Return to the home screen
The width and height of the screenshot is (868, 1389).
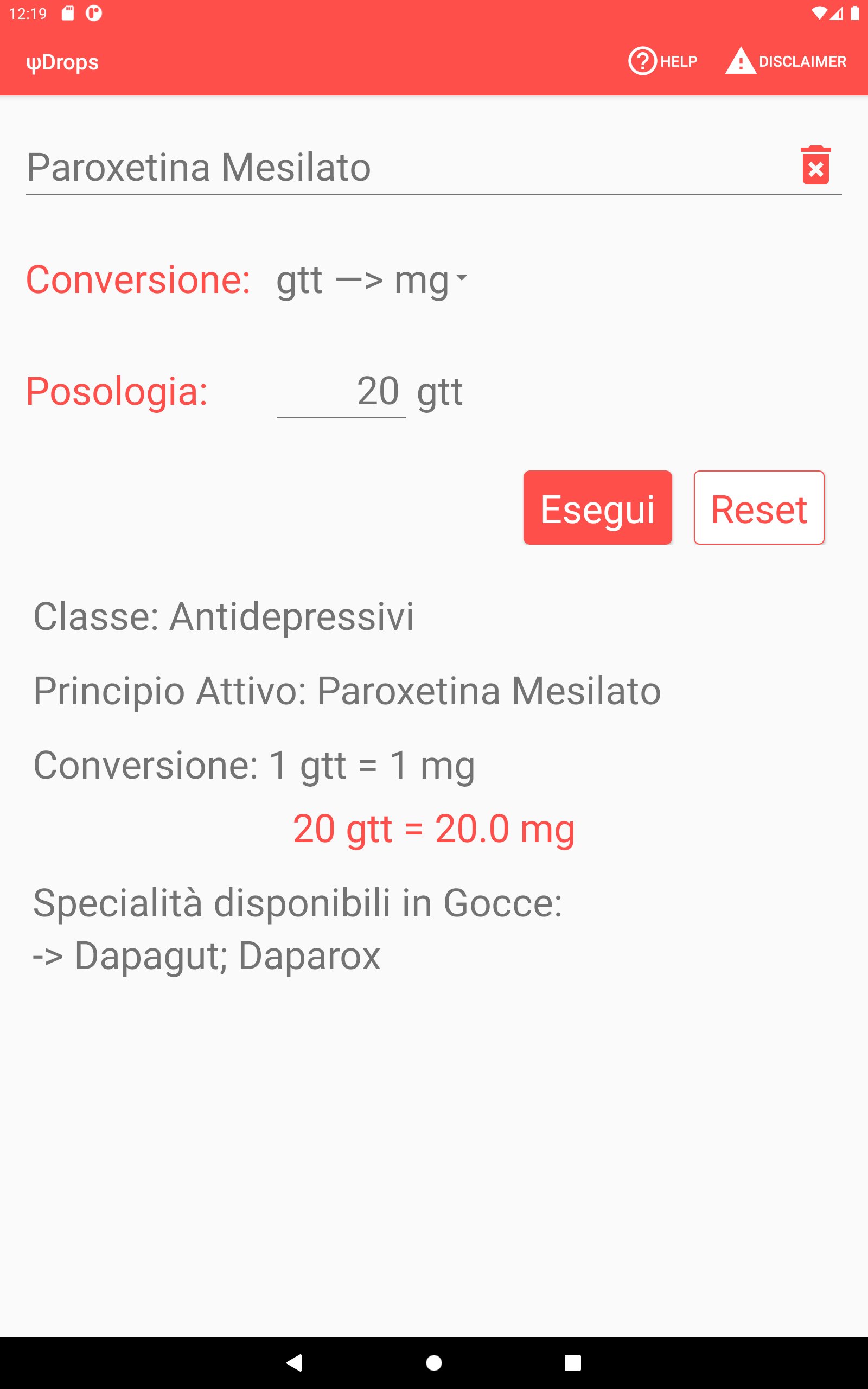point(434,1362)
